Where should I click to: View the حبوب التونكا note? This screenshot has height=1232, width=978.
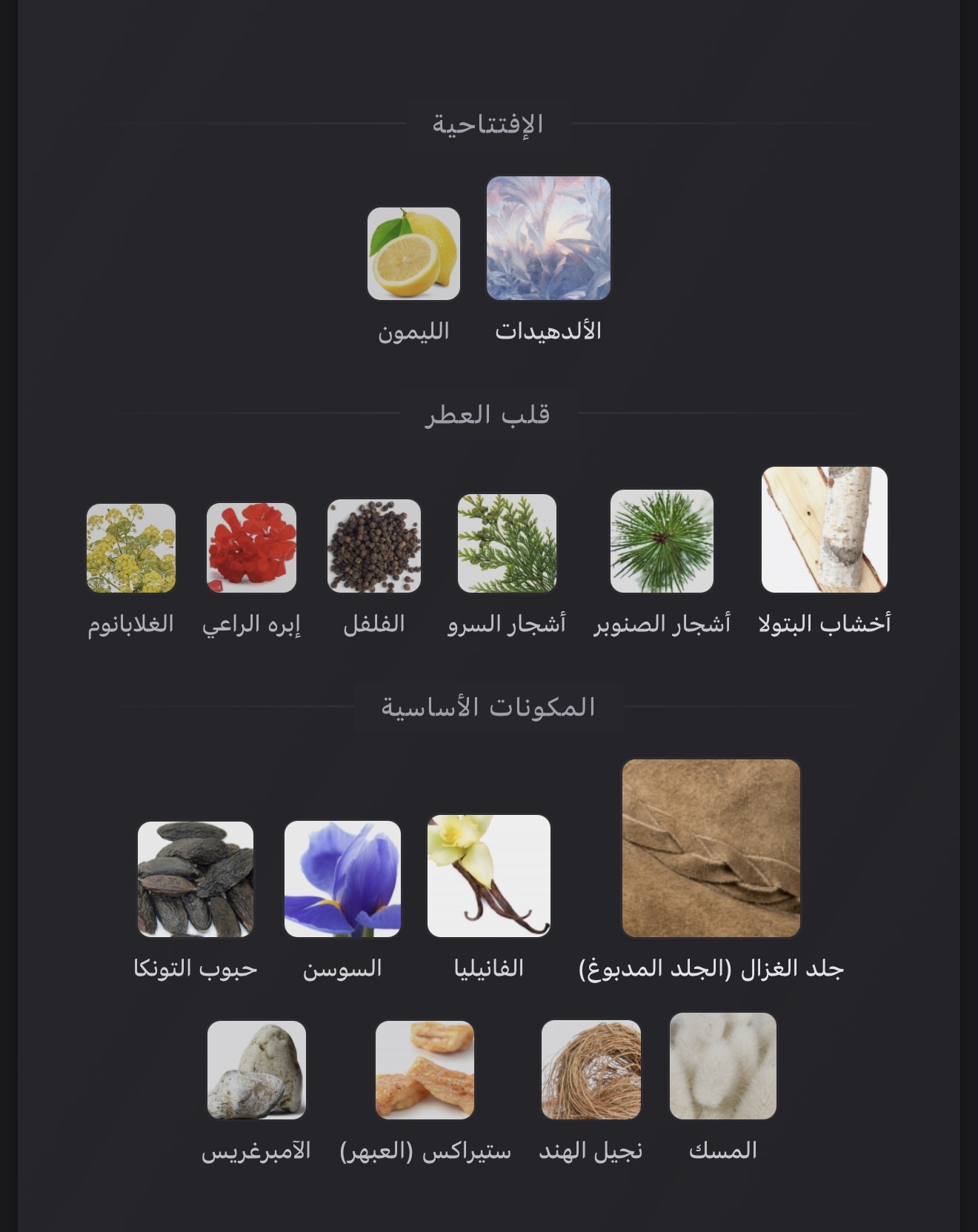tap(196, 879)
